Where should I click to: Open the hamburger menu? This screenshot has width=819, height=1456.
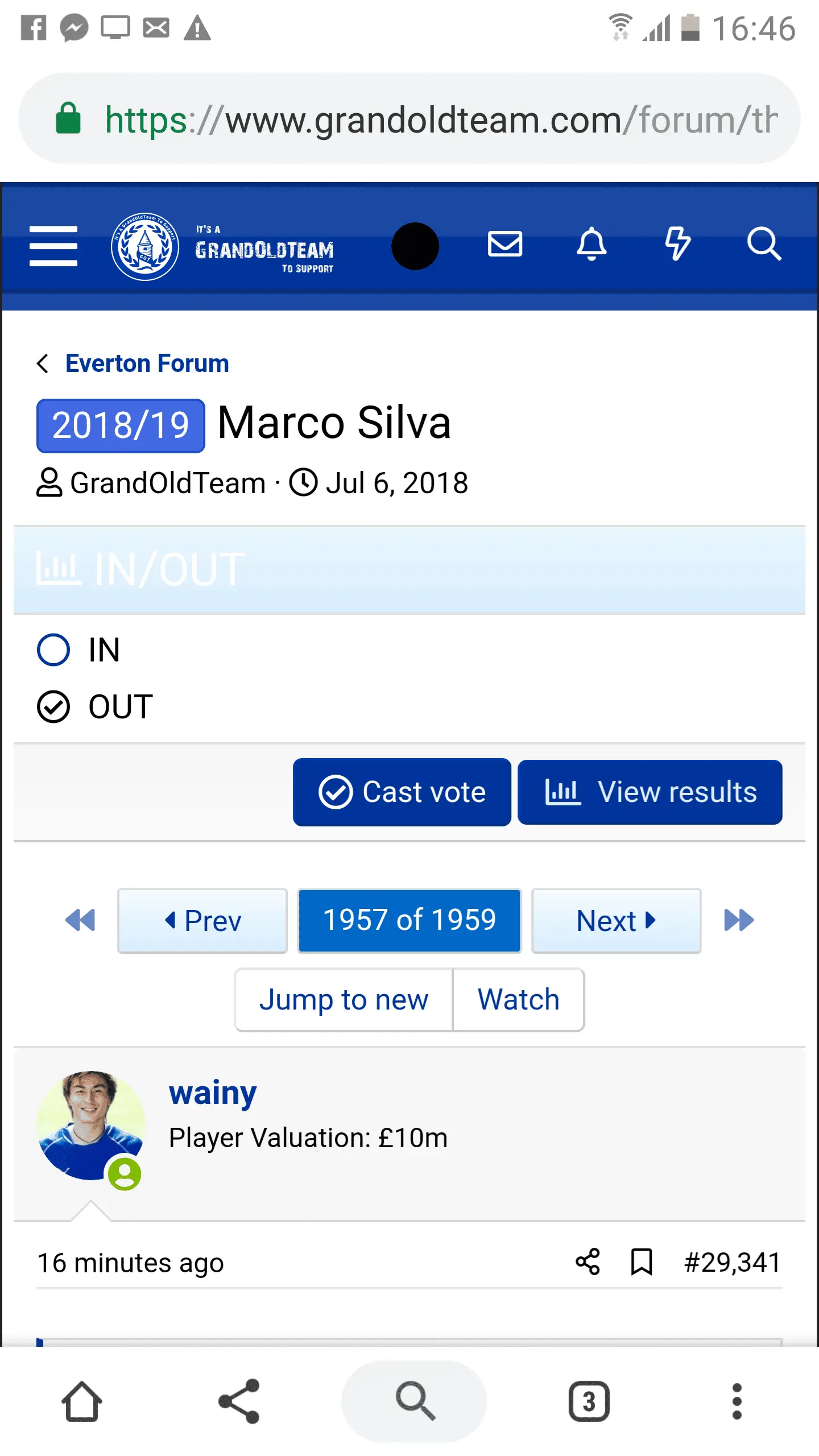[x=53, y=246]
